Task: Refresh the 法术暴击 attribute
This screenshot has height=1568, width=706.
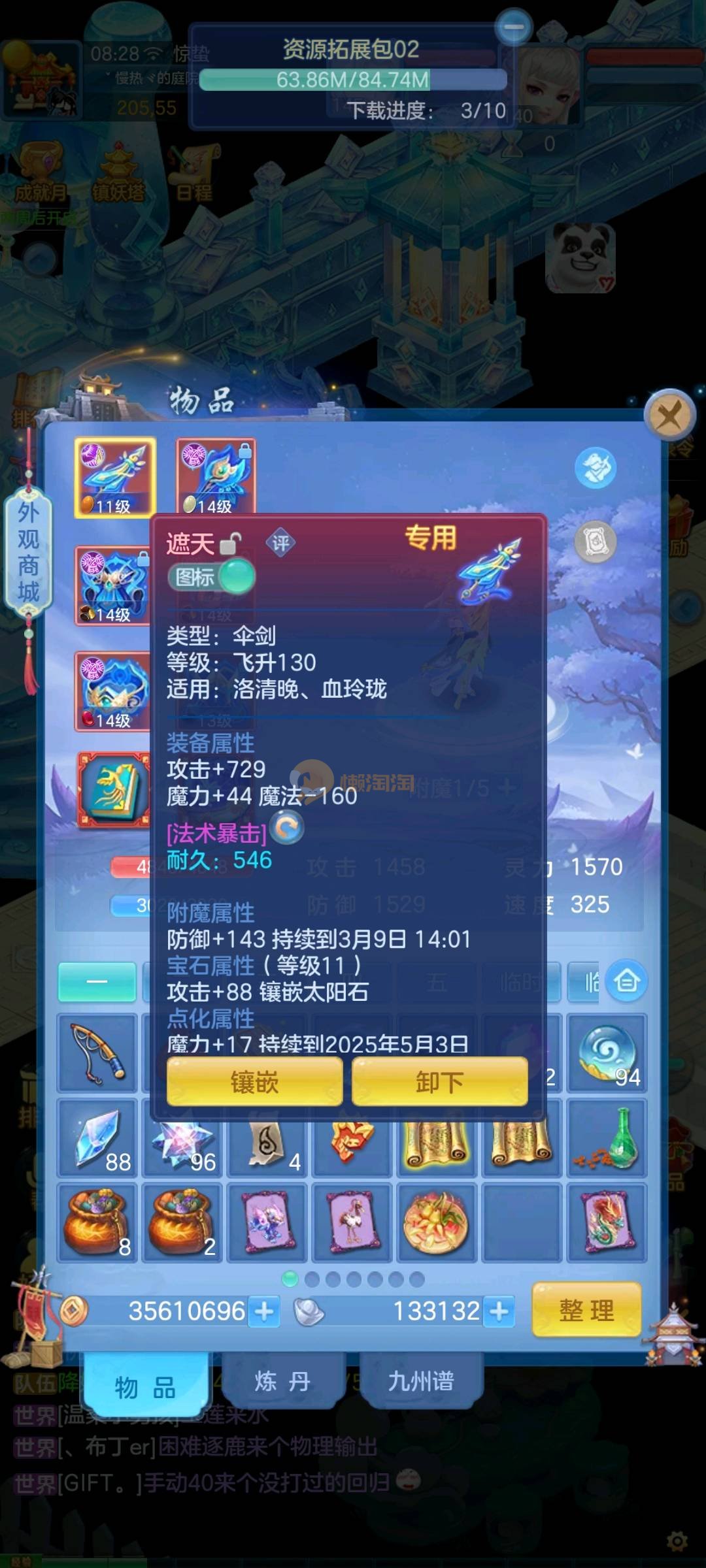Action: pos(286,828)
